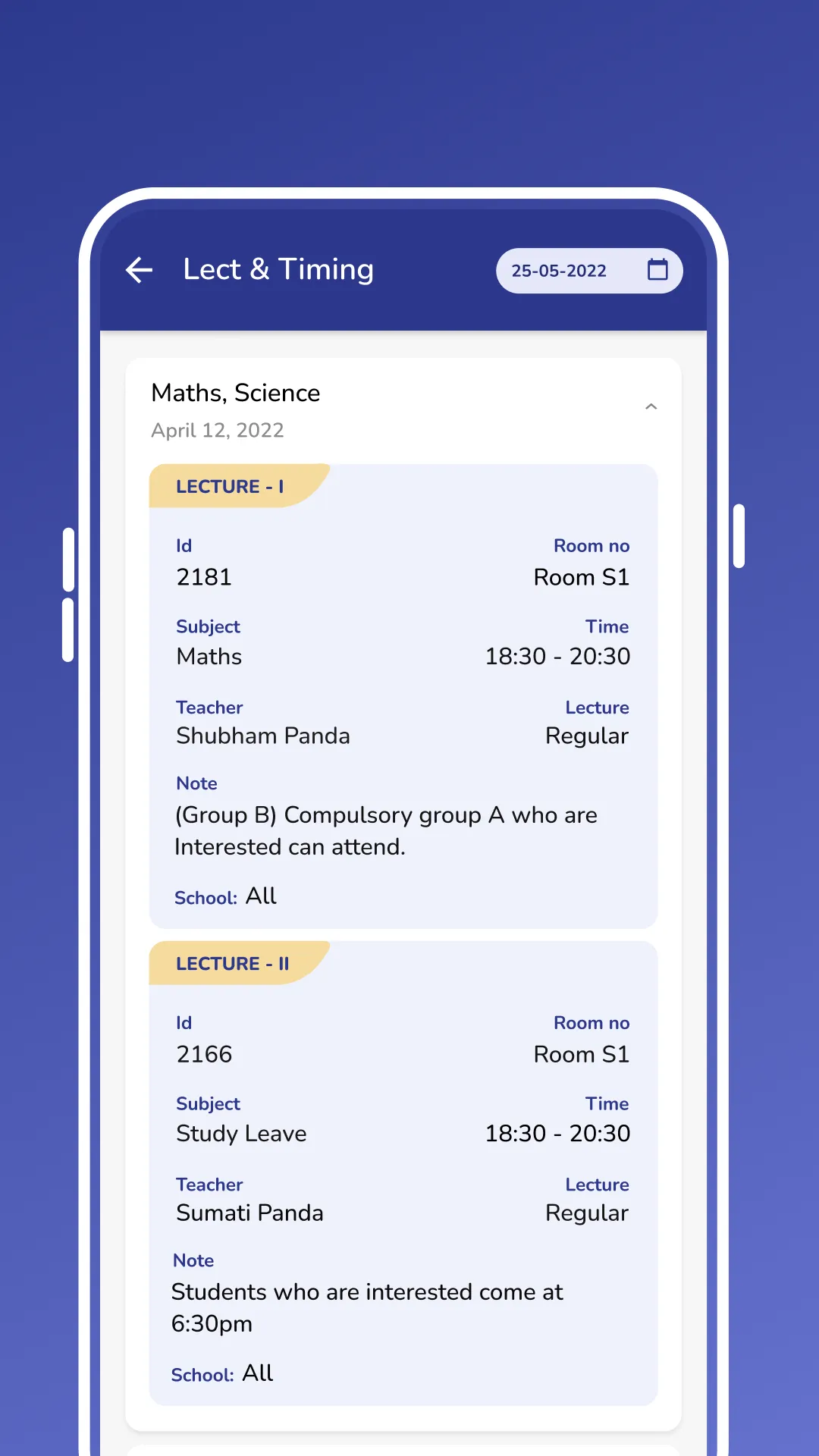
Task: Click the back arrow icon
Action: click(139, 270)
